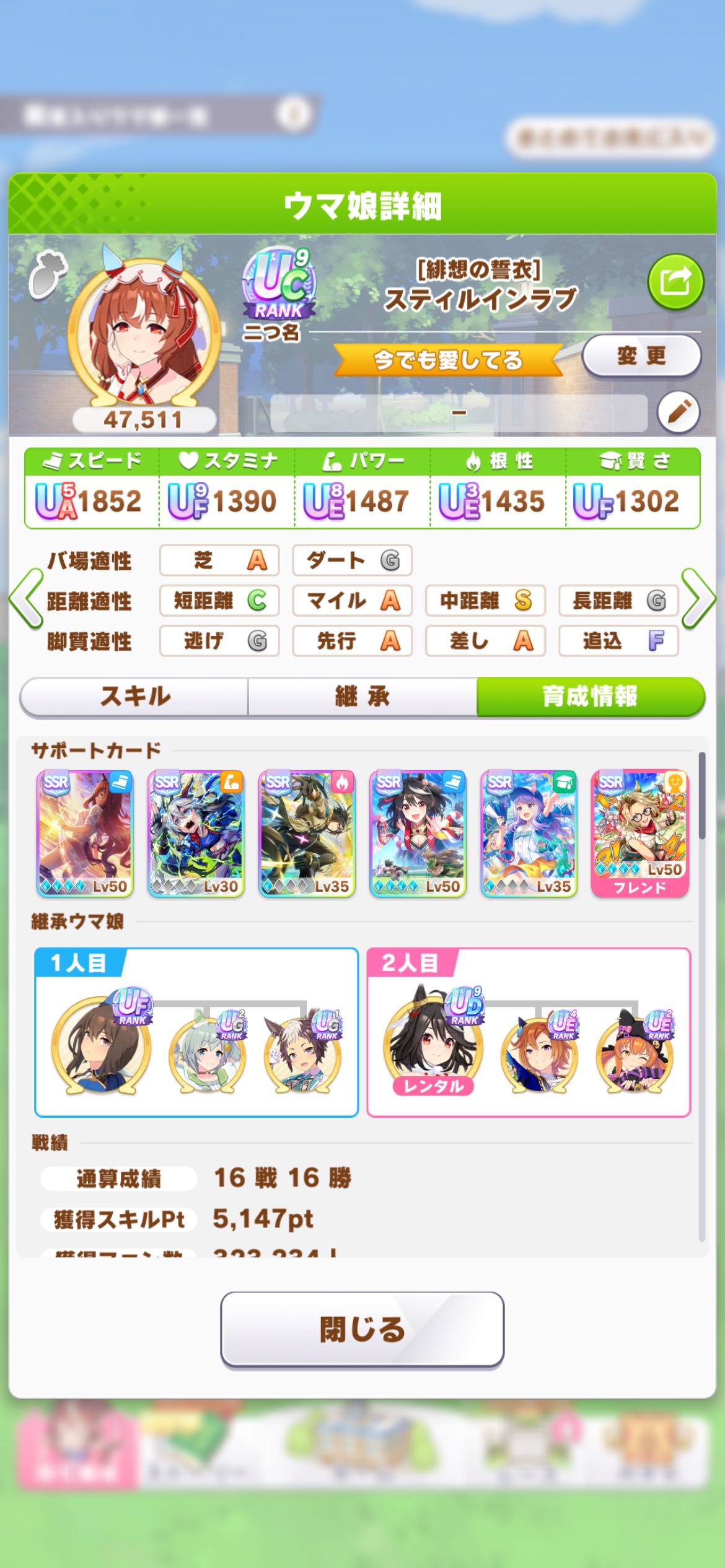Go to previous Uma Musume with left arrow

click(x=26, y=599)
